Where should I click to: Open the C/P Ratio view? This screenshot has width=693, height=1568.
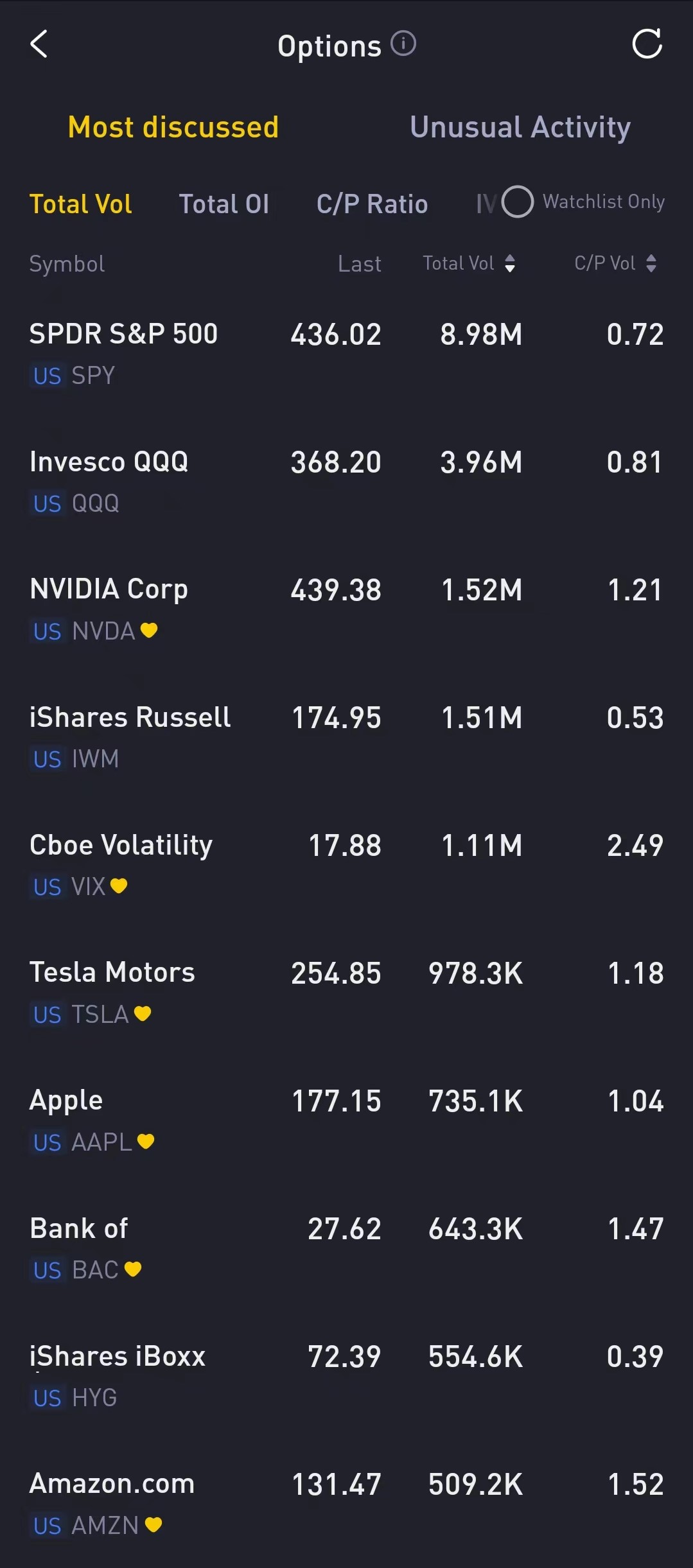tap(372, 204)
